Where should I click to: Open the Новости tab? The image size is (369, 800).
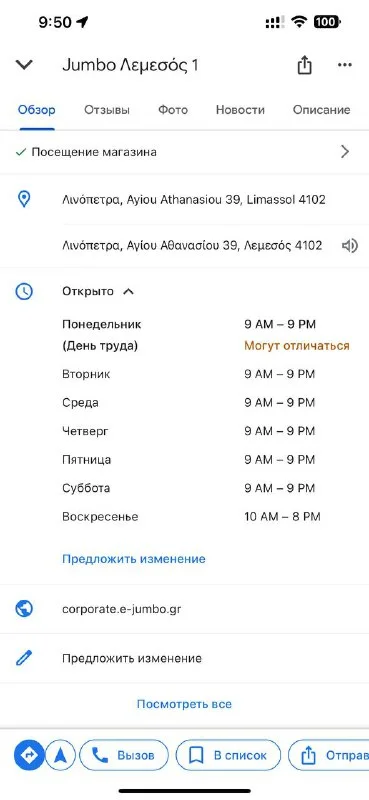click(240, 110)
